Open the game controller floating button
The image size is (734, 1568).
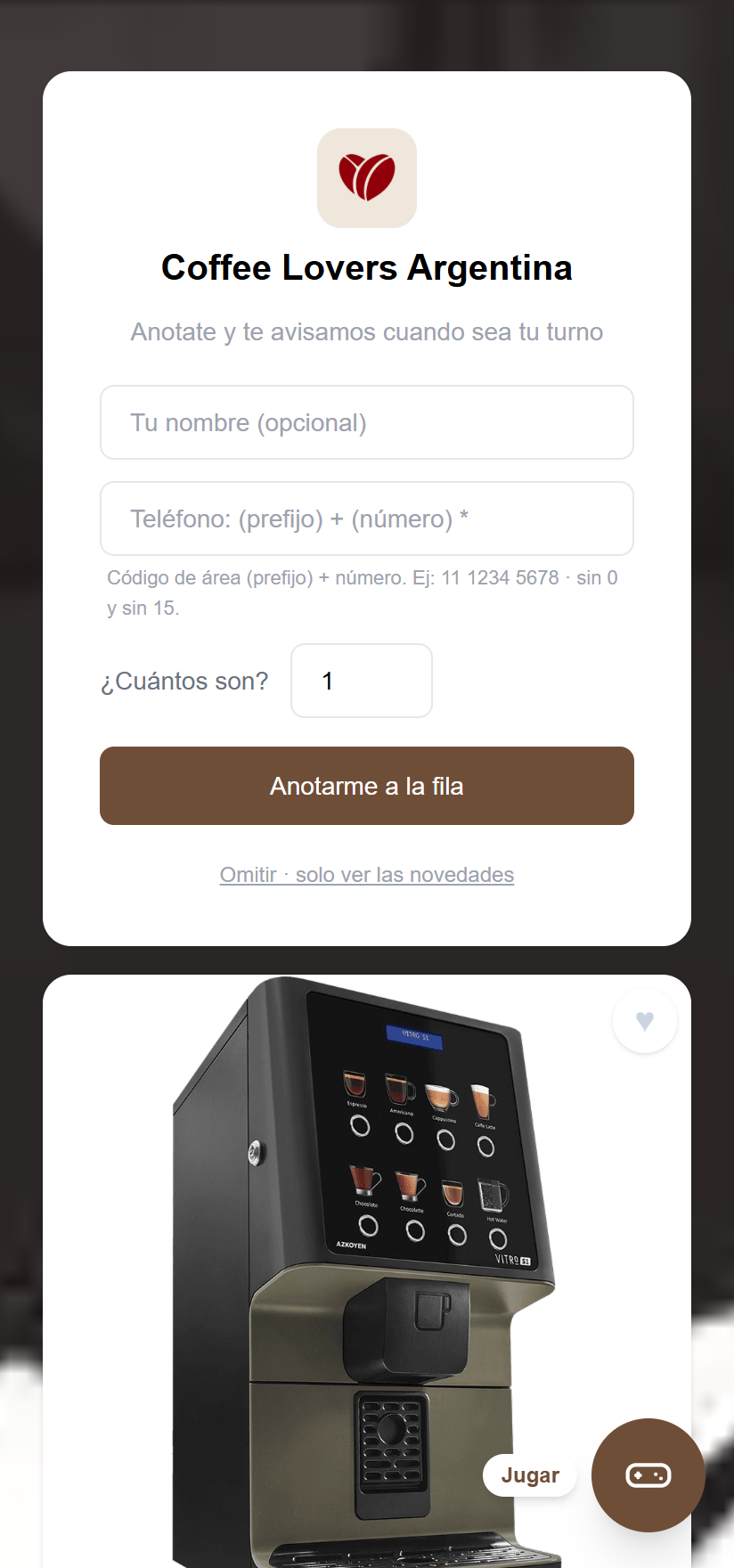click(x=648, y=1475)
